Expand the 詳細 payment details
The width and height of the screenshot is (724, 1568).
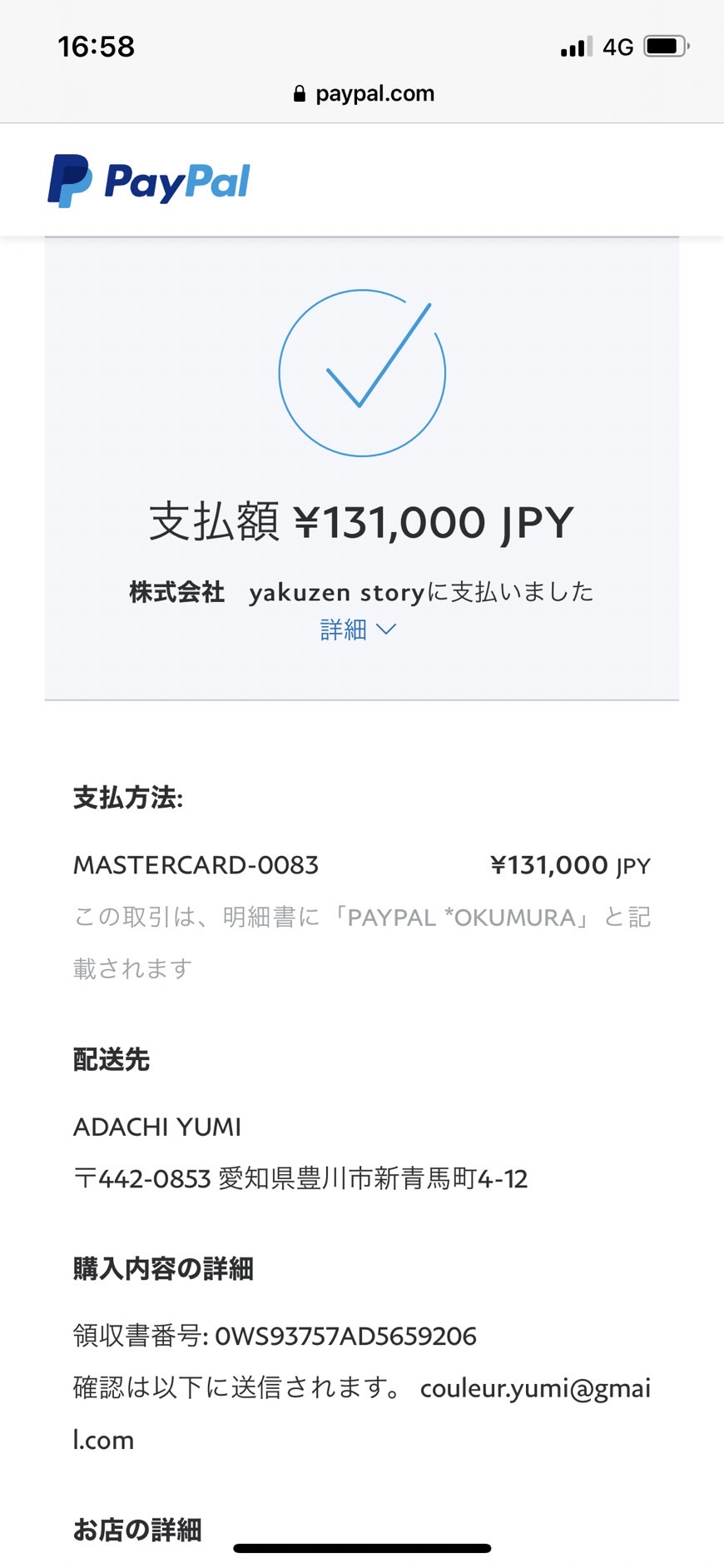(x=359, y=630)
